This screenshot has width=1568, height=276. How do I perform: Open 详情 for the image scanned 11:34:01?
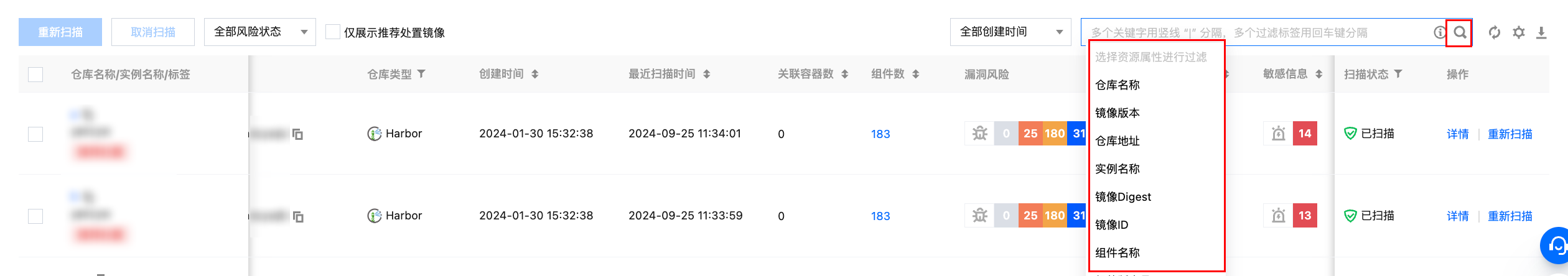[x=1457, y=134]
